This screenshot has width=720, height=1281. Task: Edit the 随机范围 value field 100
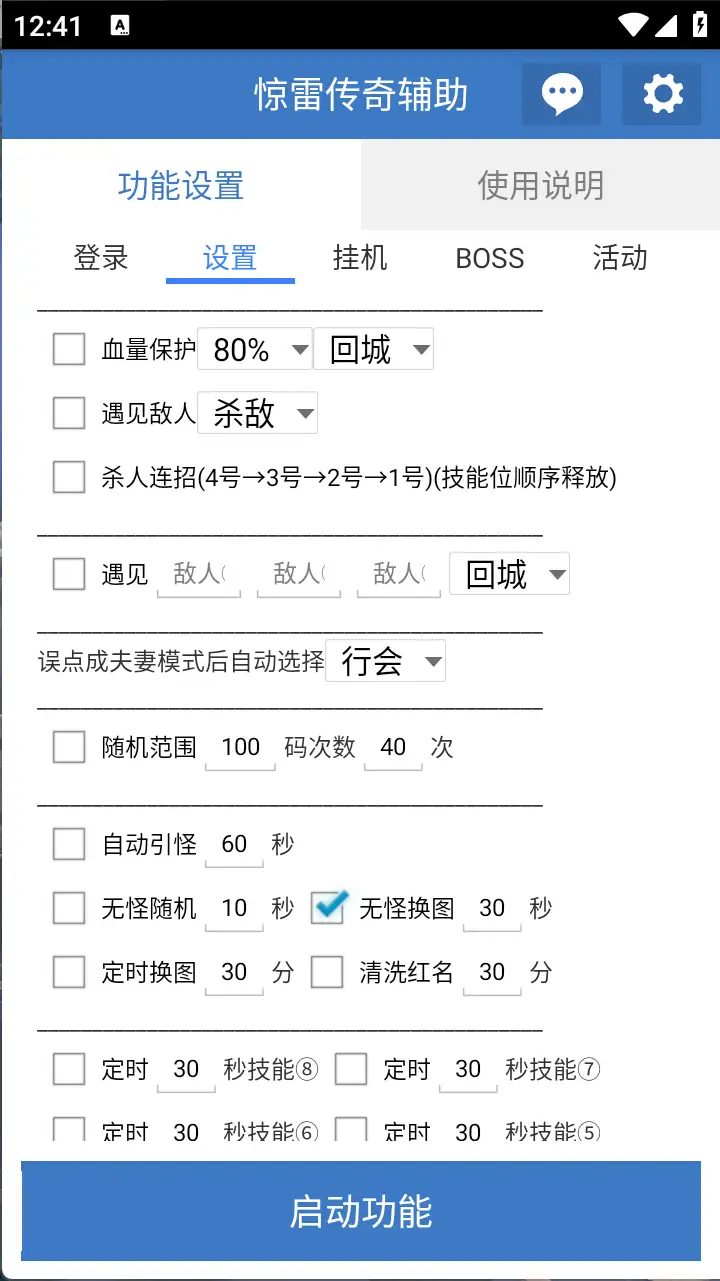click(x=240, y=747)
